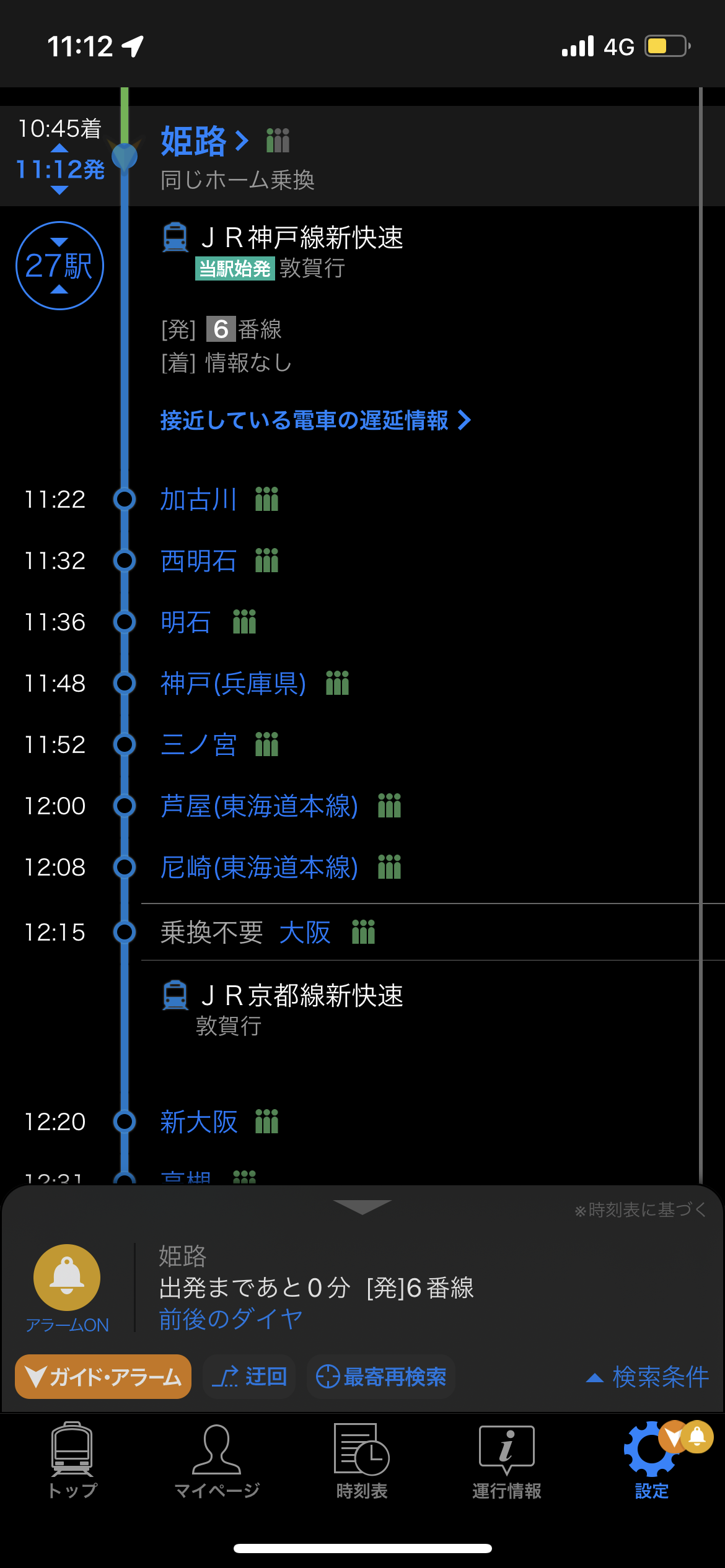Viewport: 725px width, 1568px height.
Task: Open 西明石 station details
Action: (198, 560)
